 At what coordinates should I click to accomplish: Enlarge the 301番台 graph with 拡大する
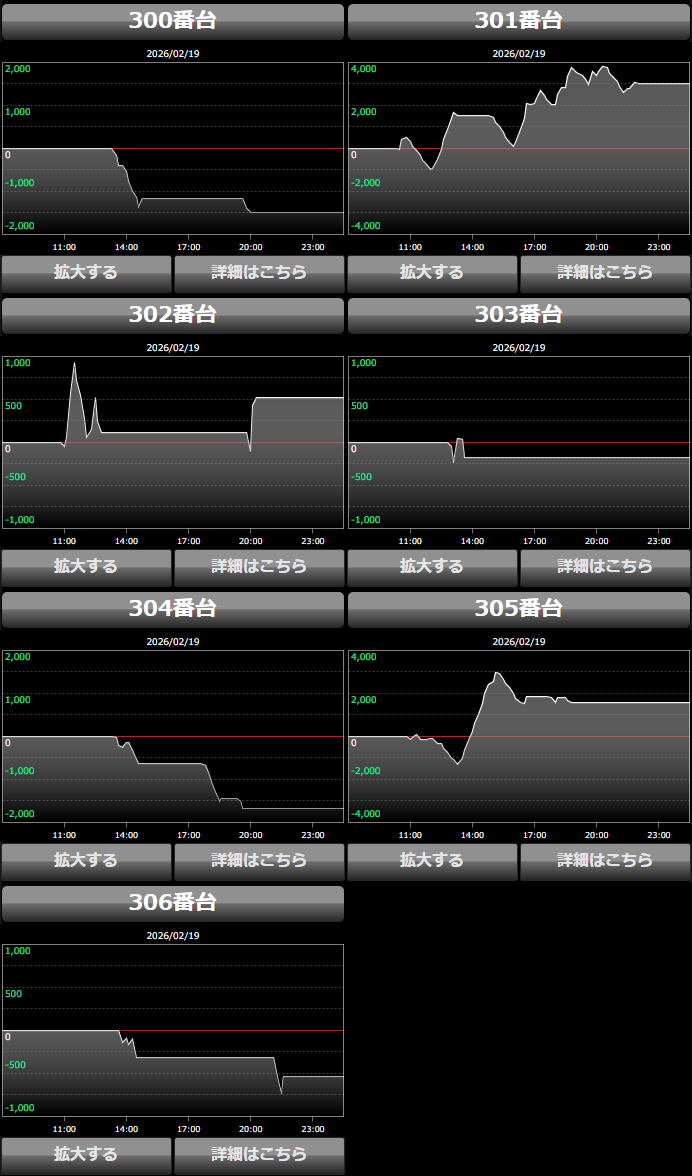(432, 273)
